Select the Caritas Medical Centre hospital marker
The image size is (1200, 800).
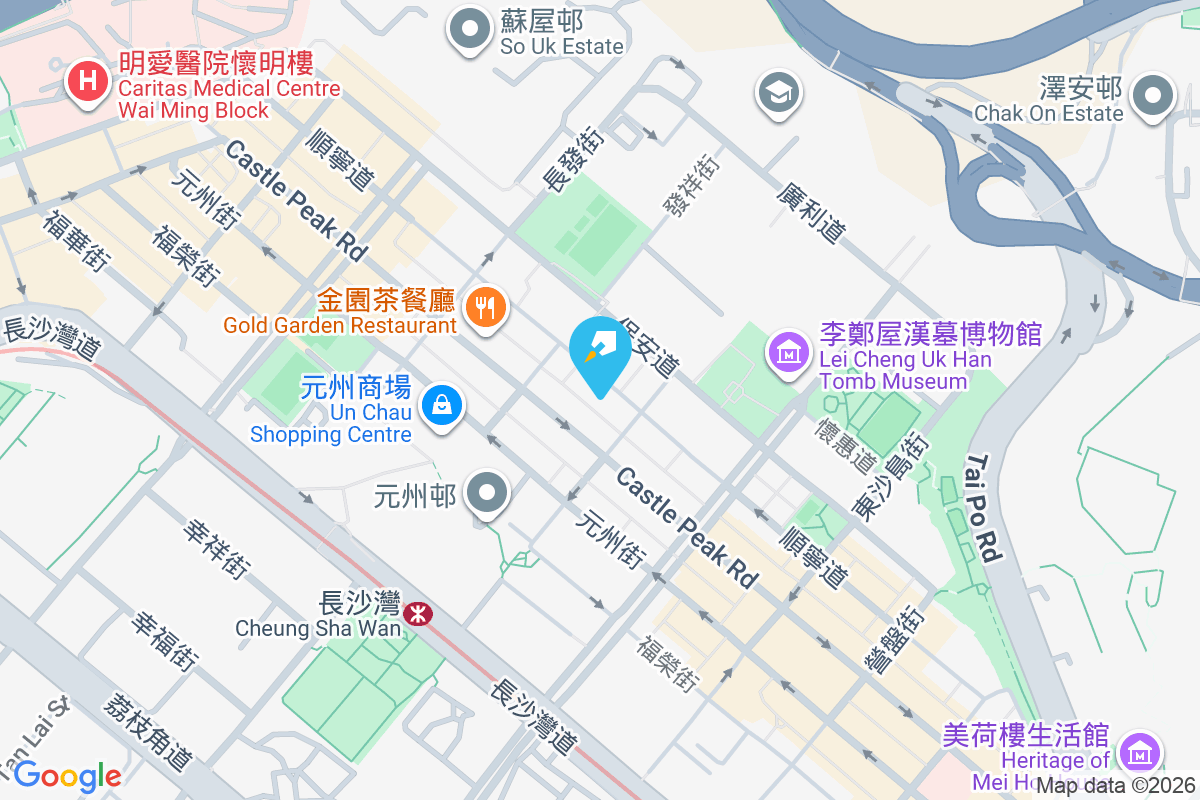88,82
